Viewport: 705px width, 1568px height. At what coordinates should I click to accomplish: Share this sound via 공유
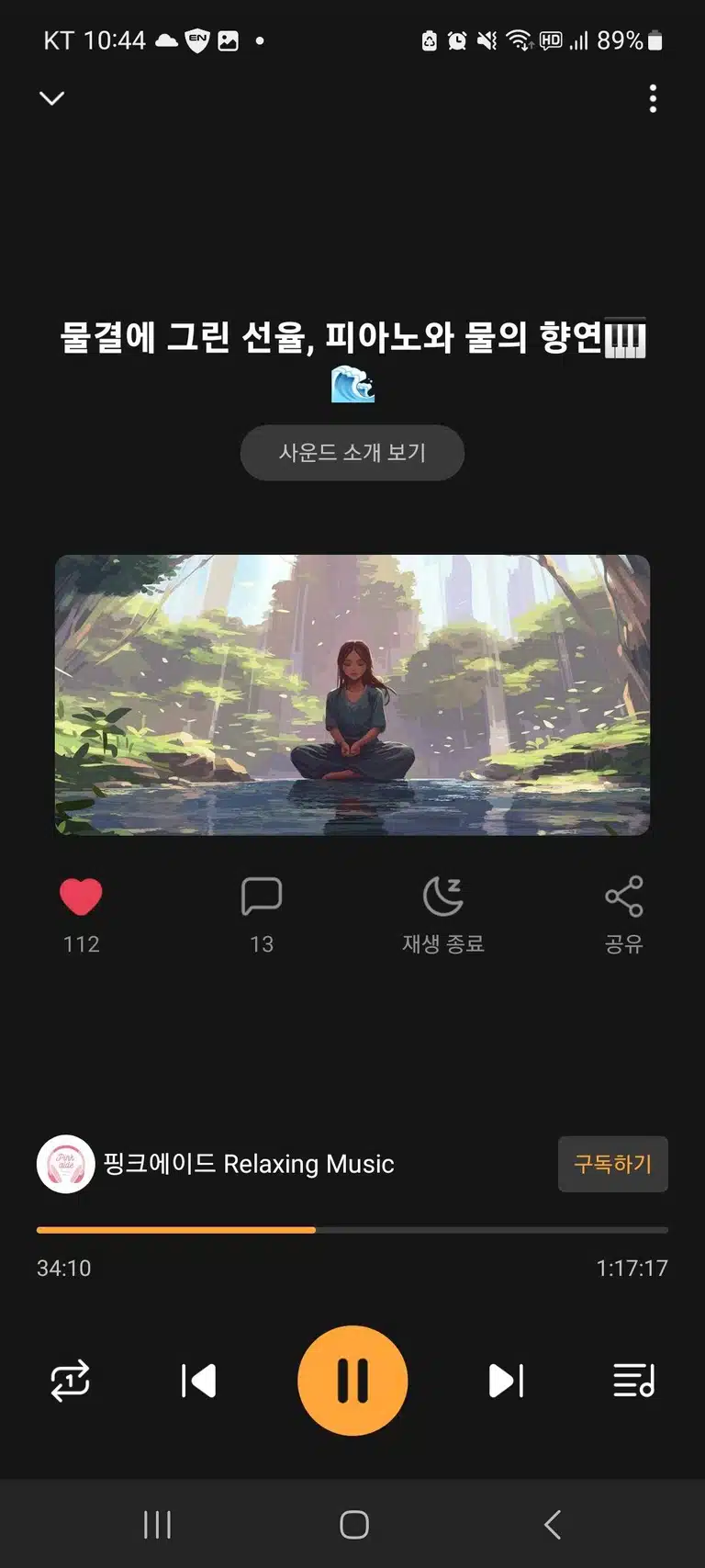[x=624, y=915]
